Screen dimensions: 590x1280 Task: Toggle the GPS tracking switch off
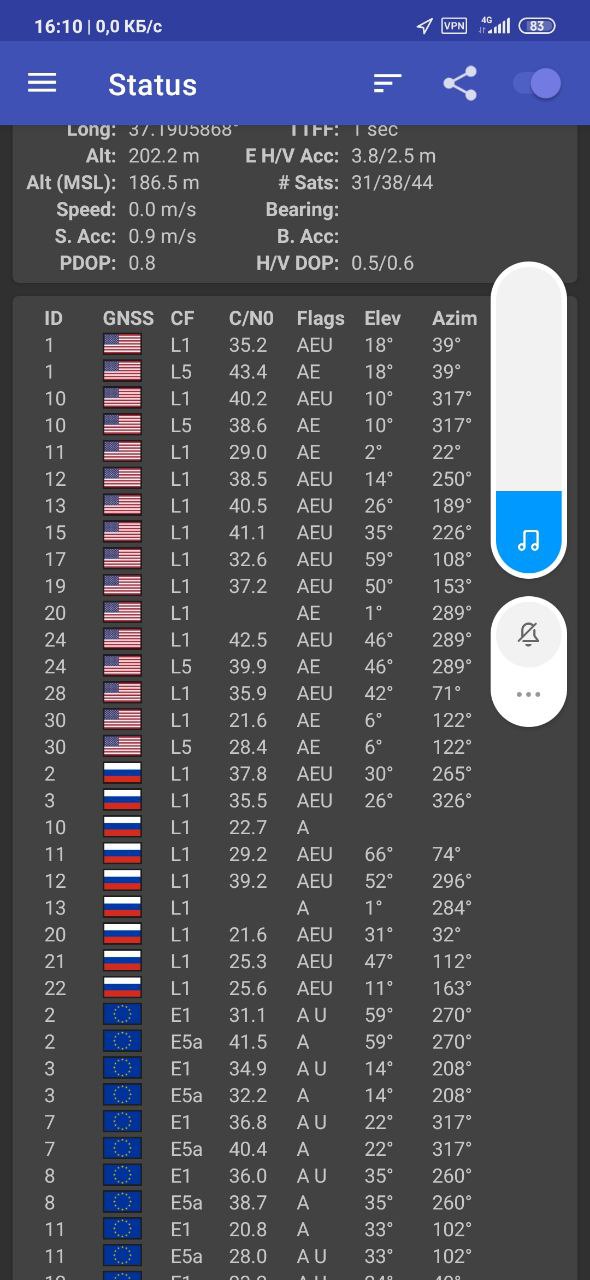(x=537, y=84)
